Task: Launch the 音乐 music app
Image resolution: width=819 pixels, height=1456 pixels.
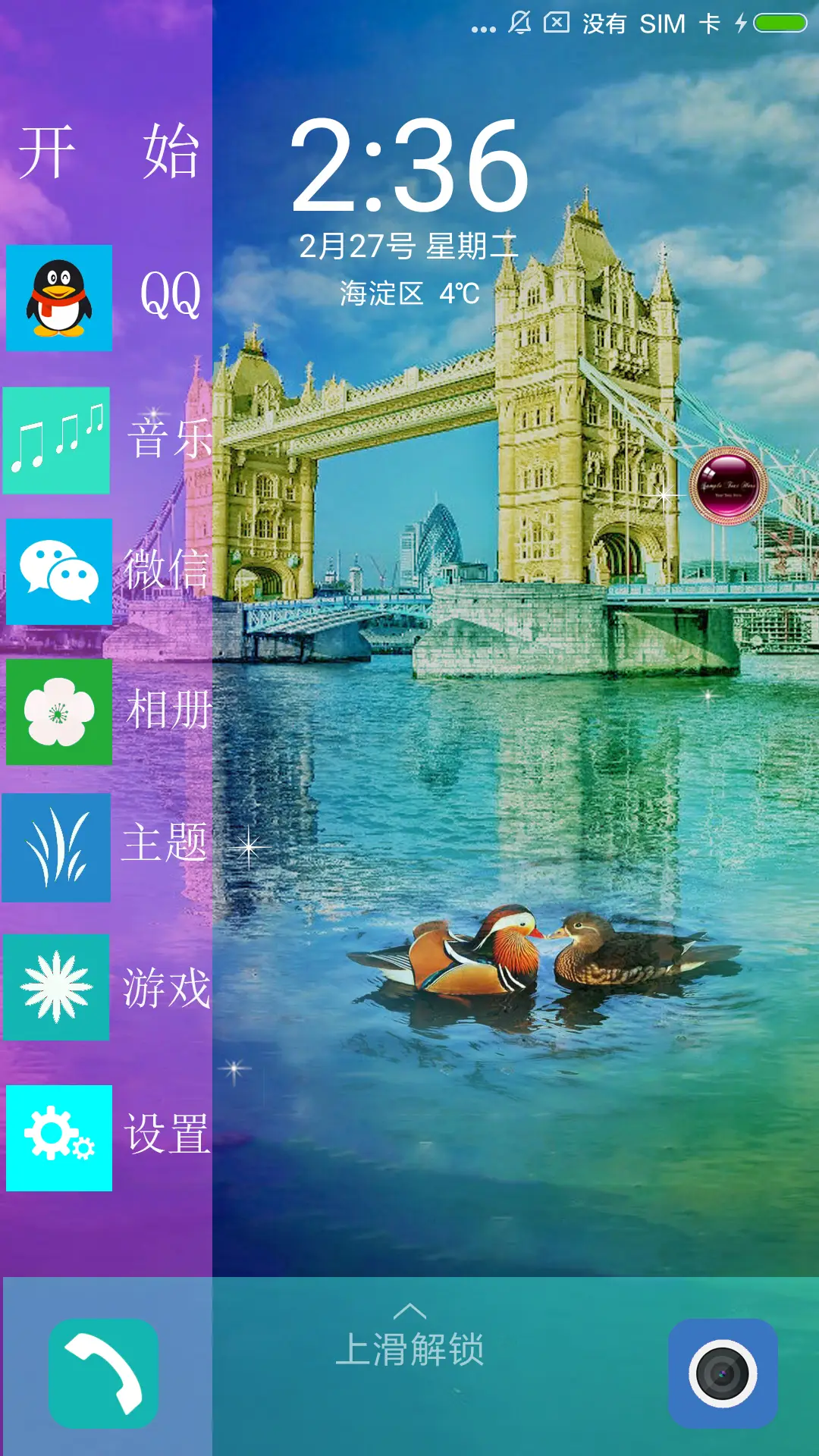Action: tap(57, 441)
